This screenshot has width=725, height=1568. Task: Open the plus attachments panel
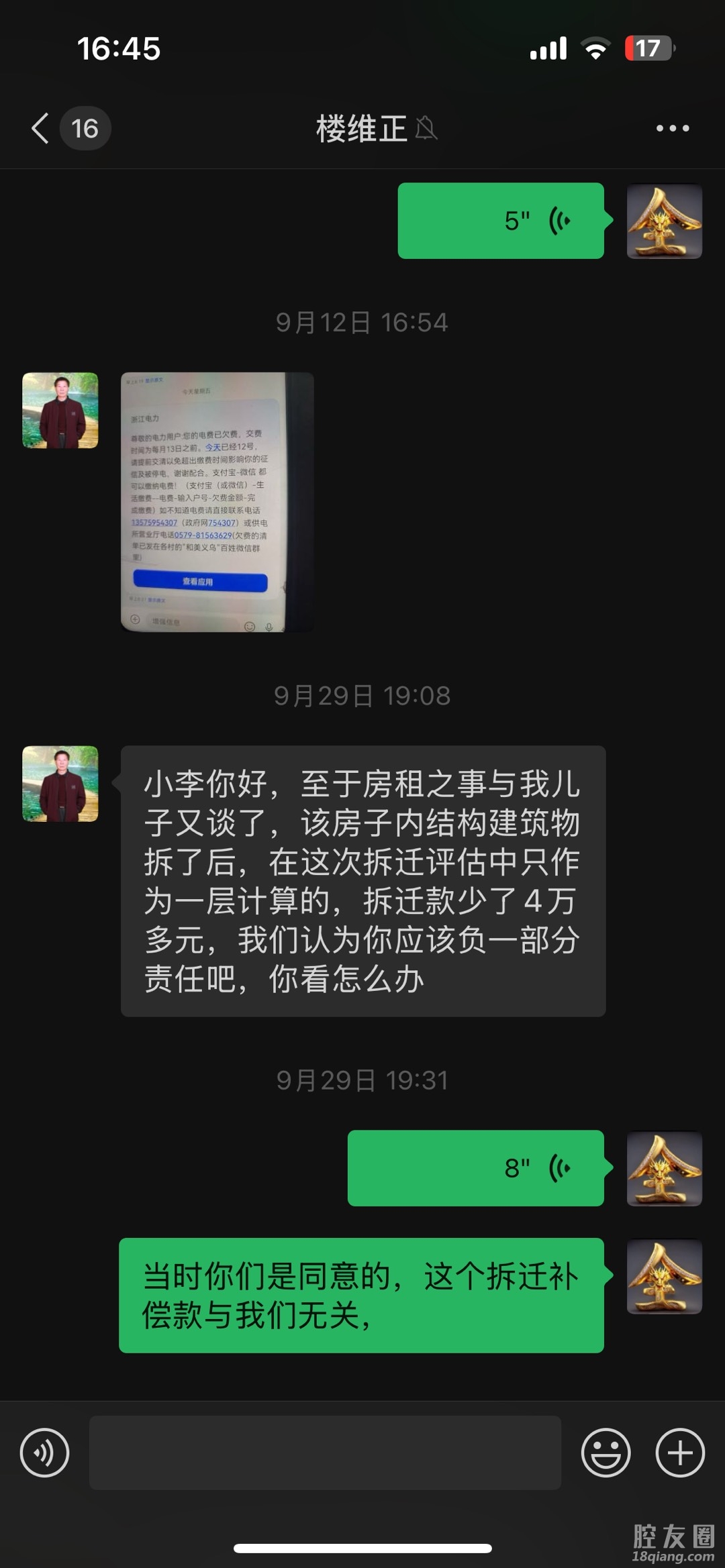(679, 1453)
